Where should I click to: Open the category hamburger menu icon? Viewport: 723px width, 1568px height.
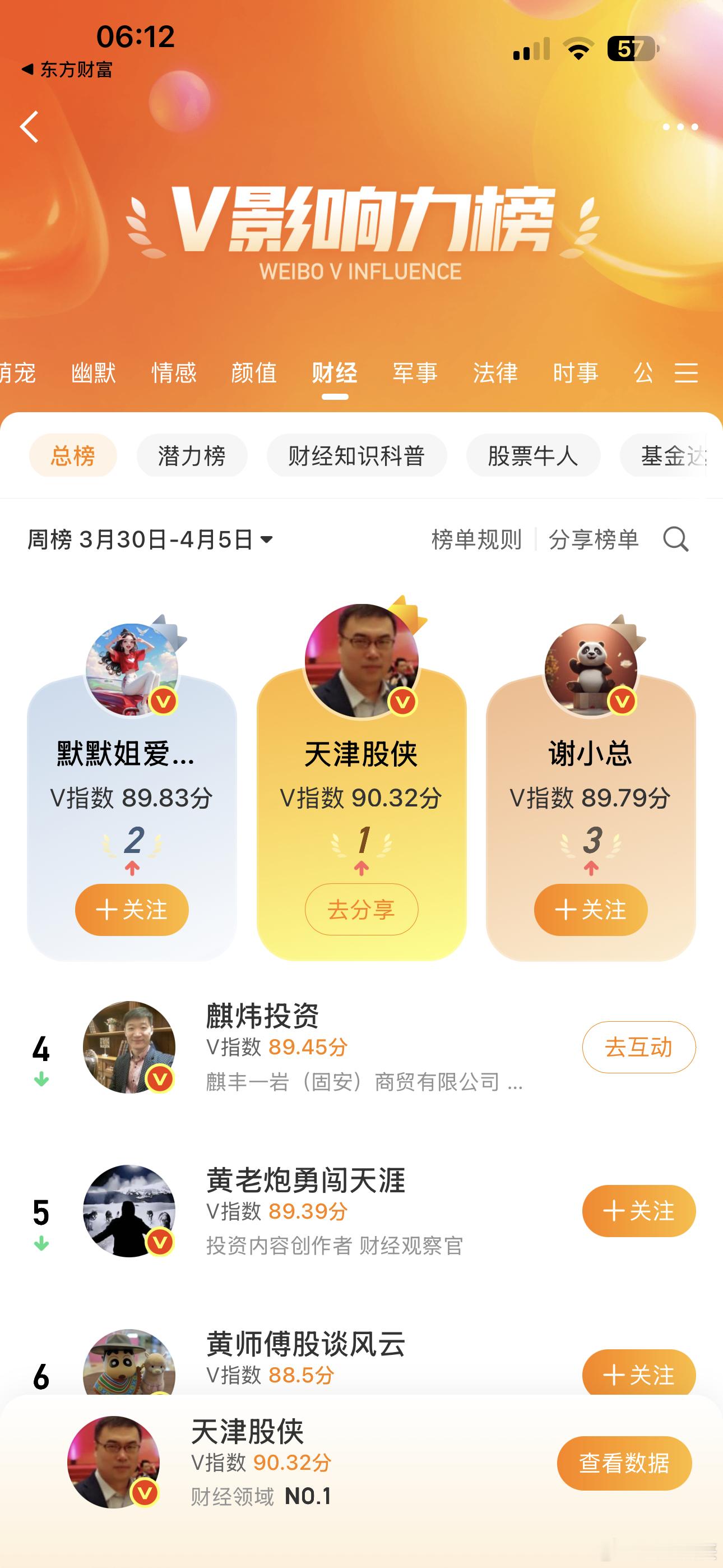pyautogui.click(x=687, y=373)
